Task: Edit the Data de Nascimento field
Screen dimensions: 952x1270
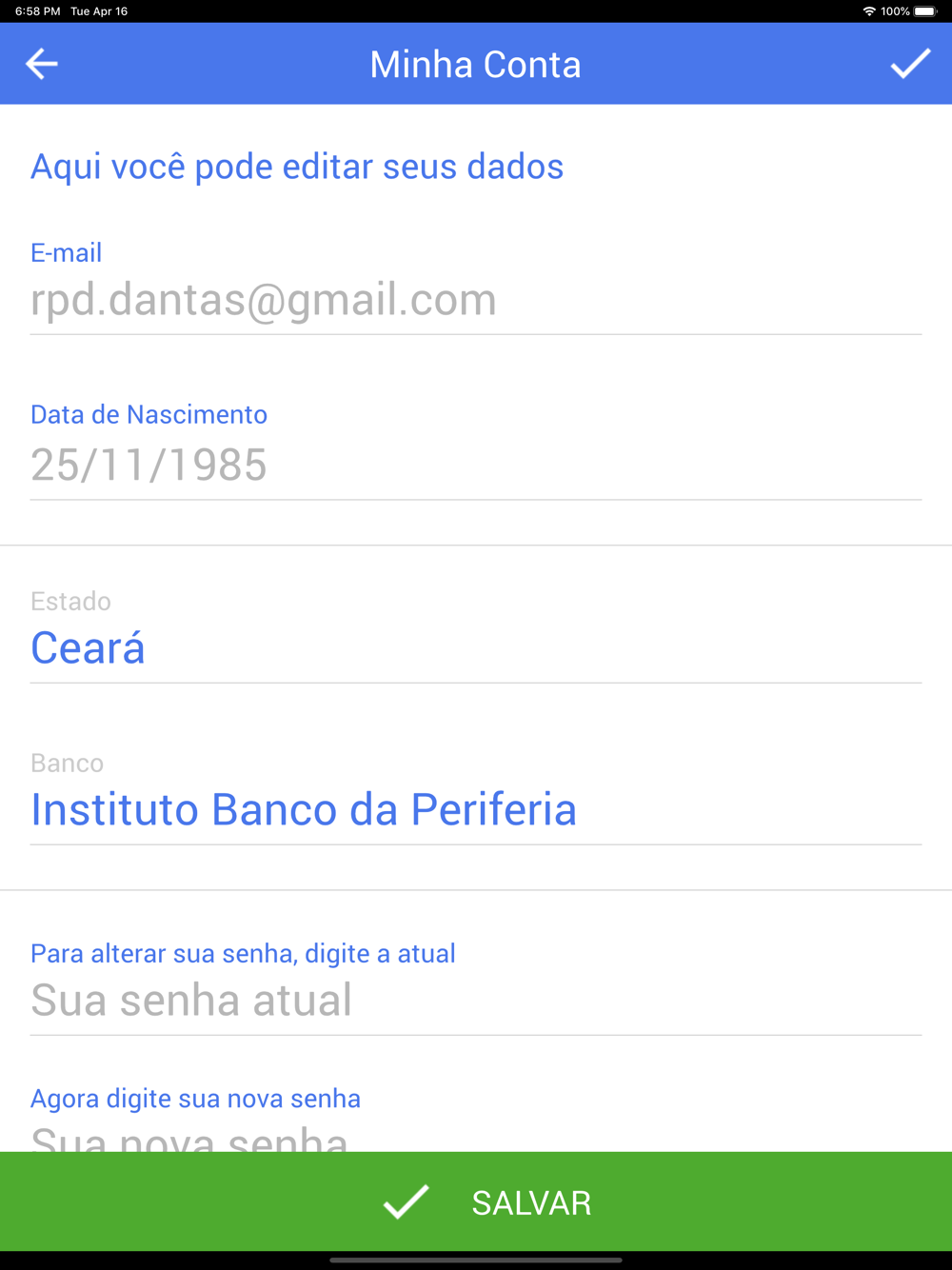Action: point(476,466)
